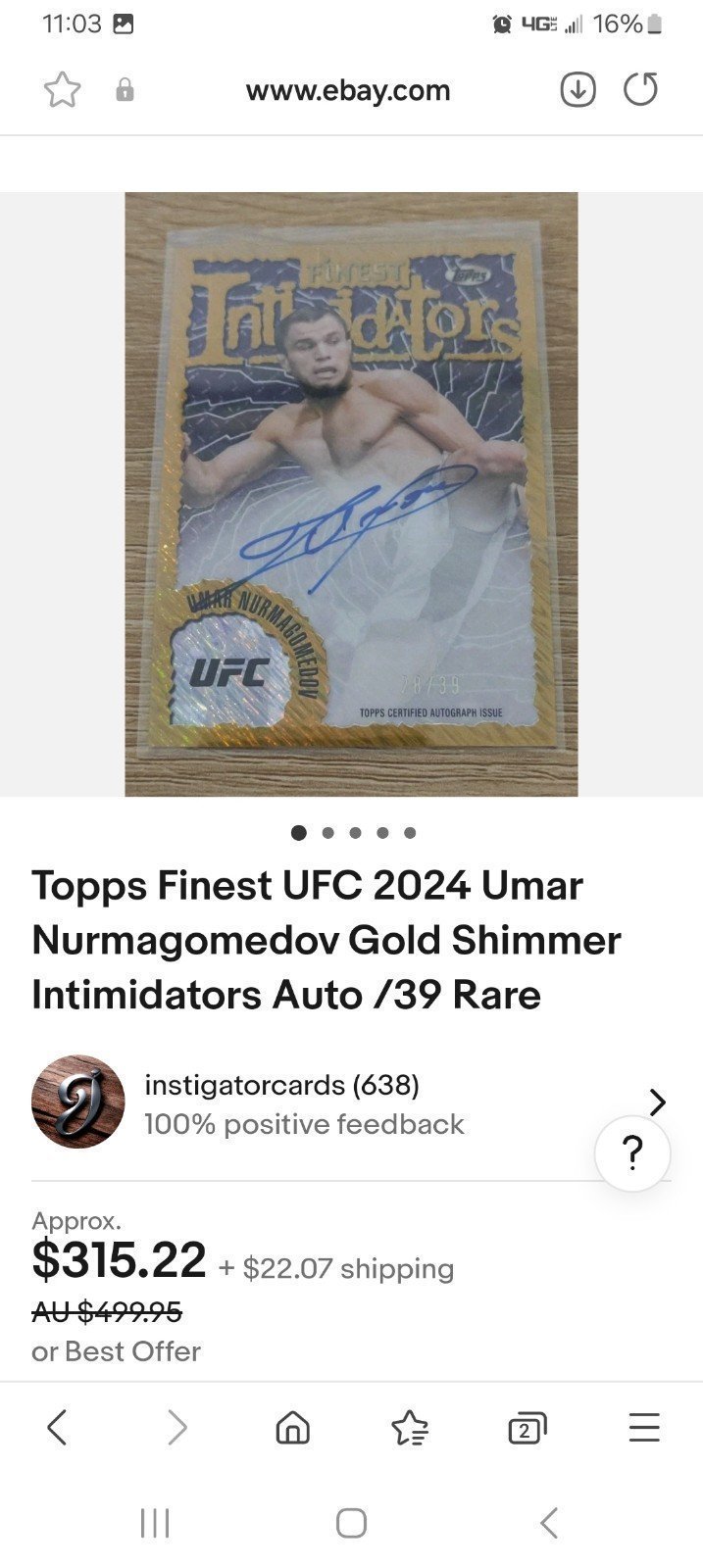Image resolution: width=703 pixels, height=1568 pixels.
Task: Bookmark this page with the star icon
Action: (62, 90)
